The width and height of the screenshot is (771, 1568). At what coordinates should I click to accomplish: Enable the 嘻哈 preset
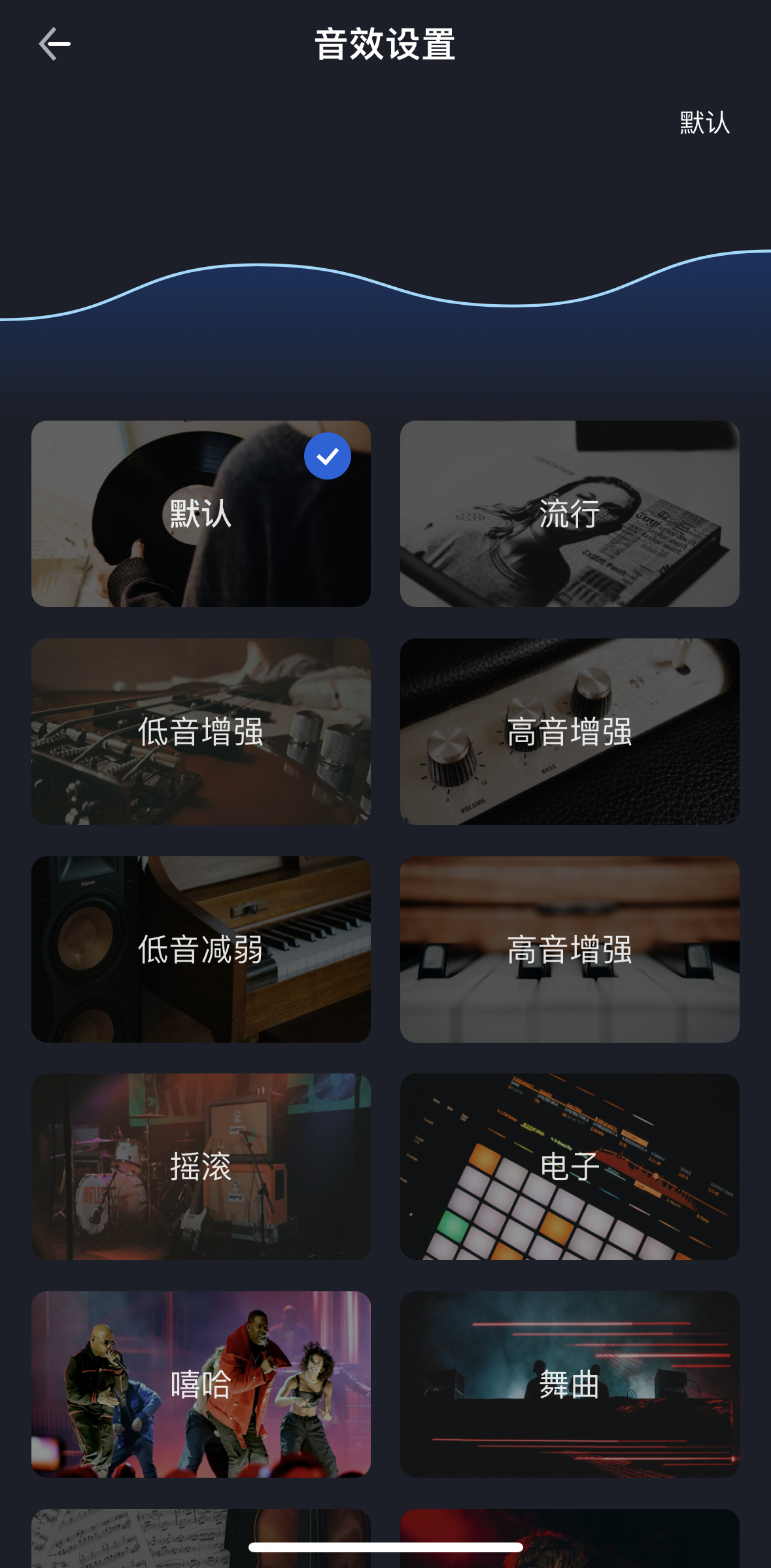pos(201,1384)
